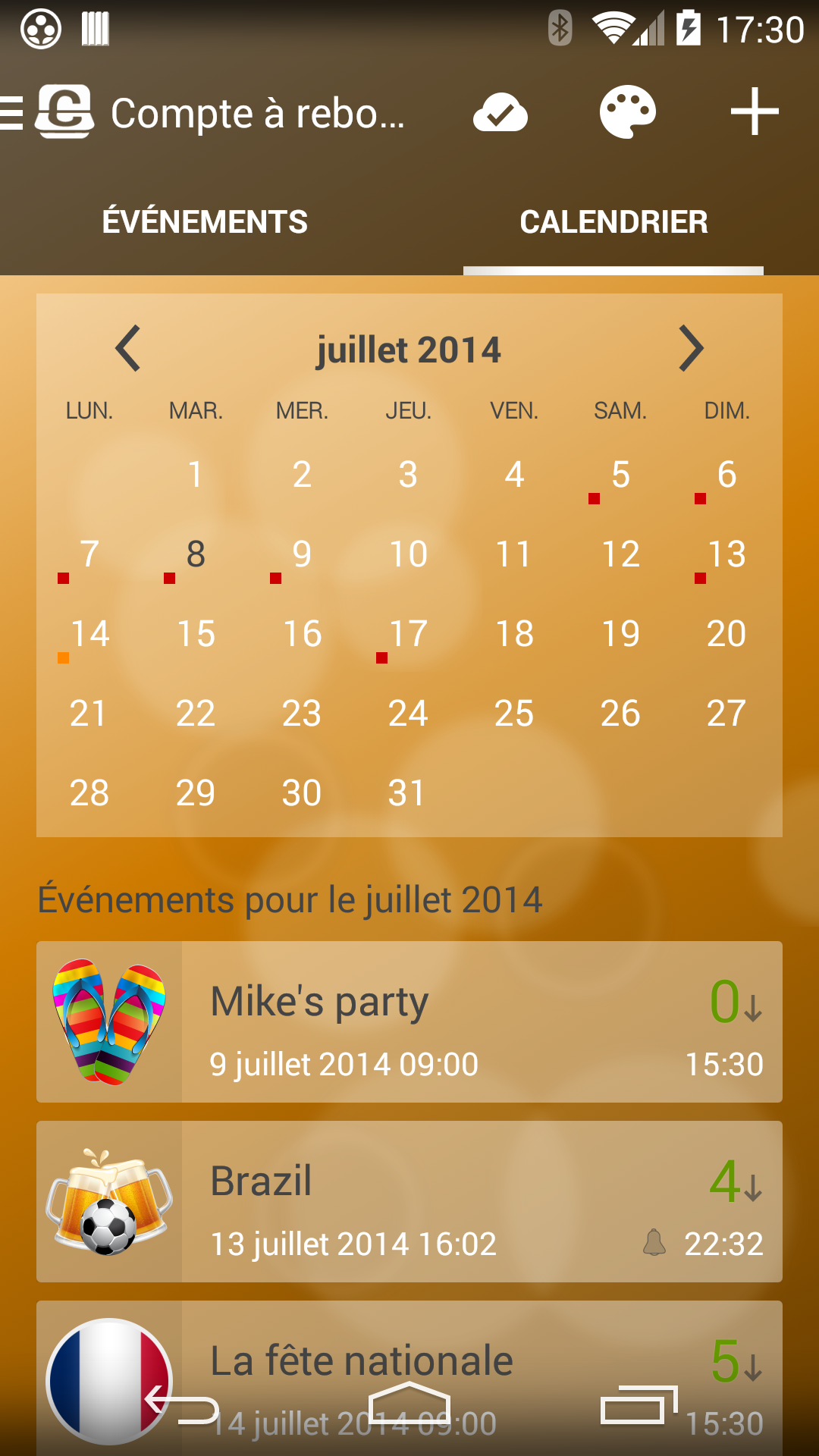The width and height of the screenshot is (819, 1456).
Task: Select July 5 on the calendar
Action: point(620,475)
